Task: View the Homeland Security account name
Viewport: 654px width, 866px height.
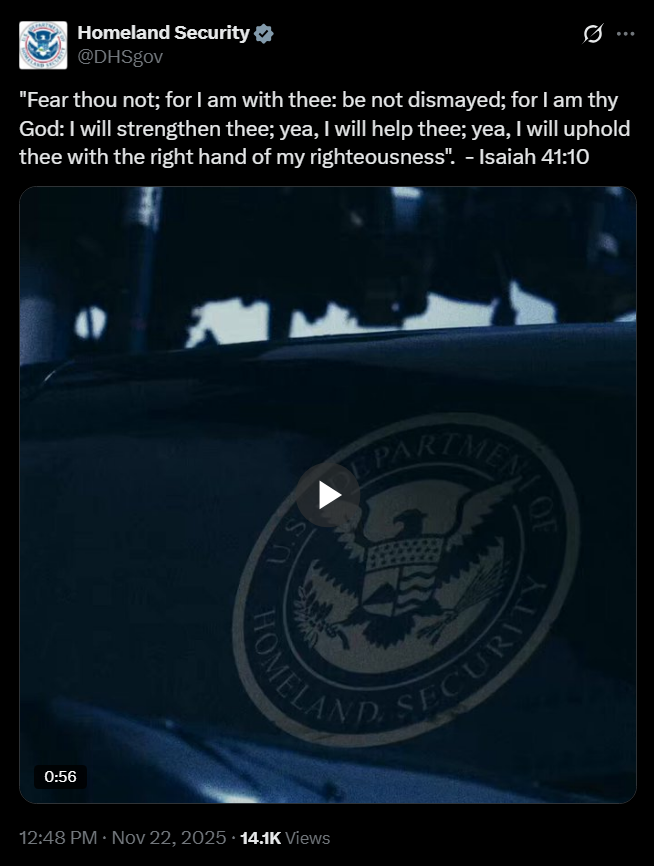Action: point(163,33)
